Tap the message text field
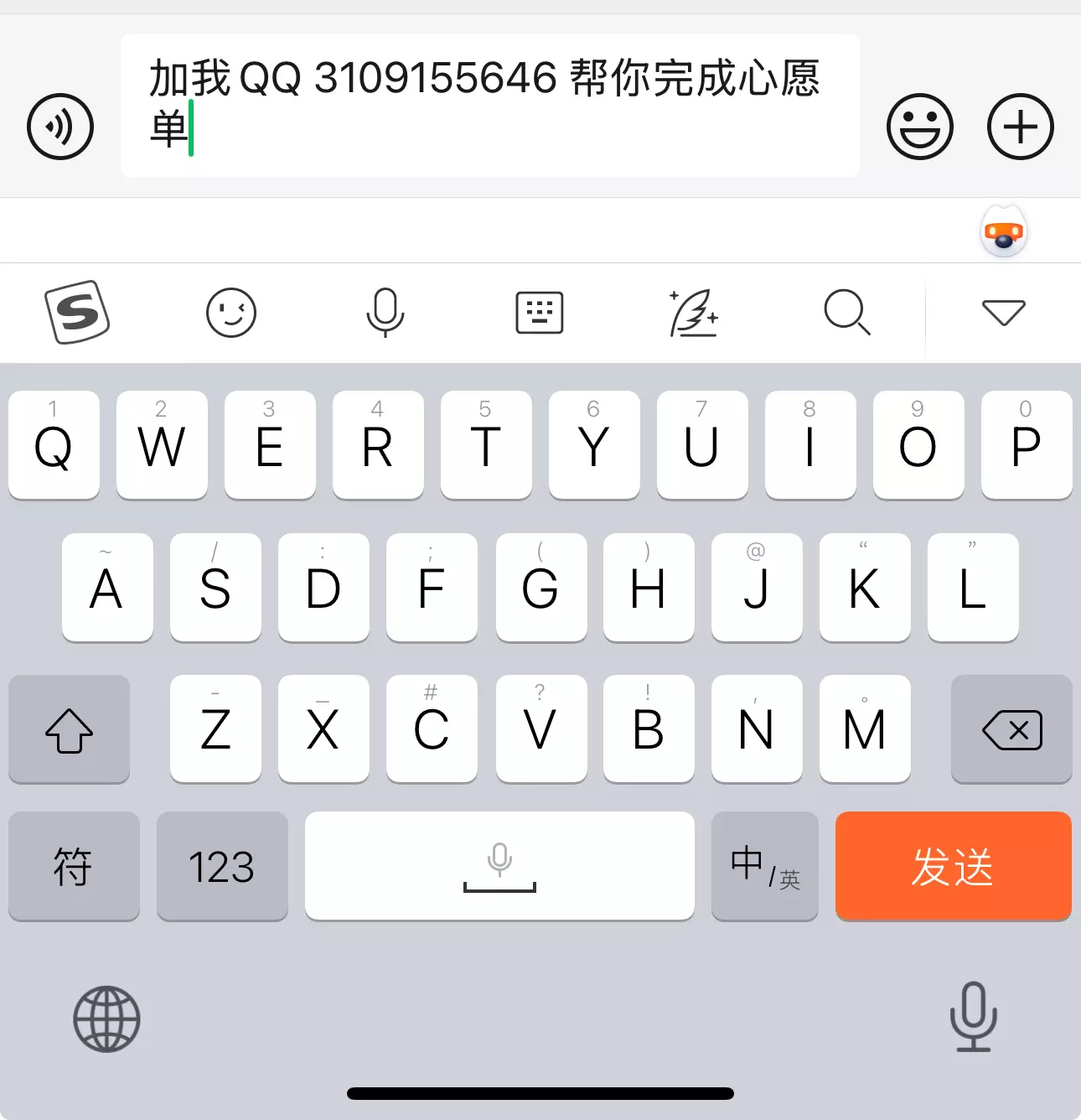The width and height of the screenshot is (1081, 1120). 490,105
